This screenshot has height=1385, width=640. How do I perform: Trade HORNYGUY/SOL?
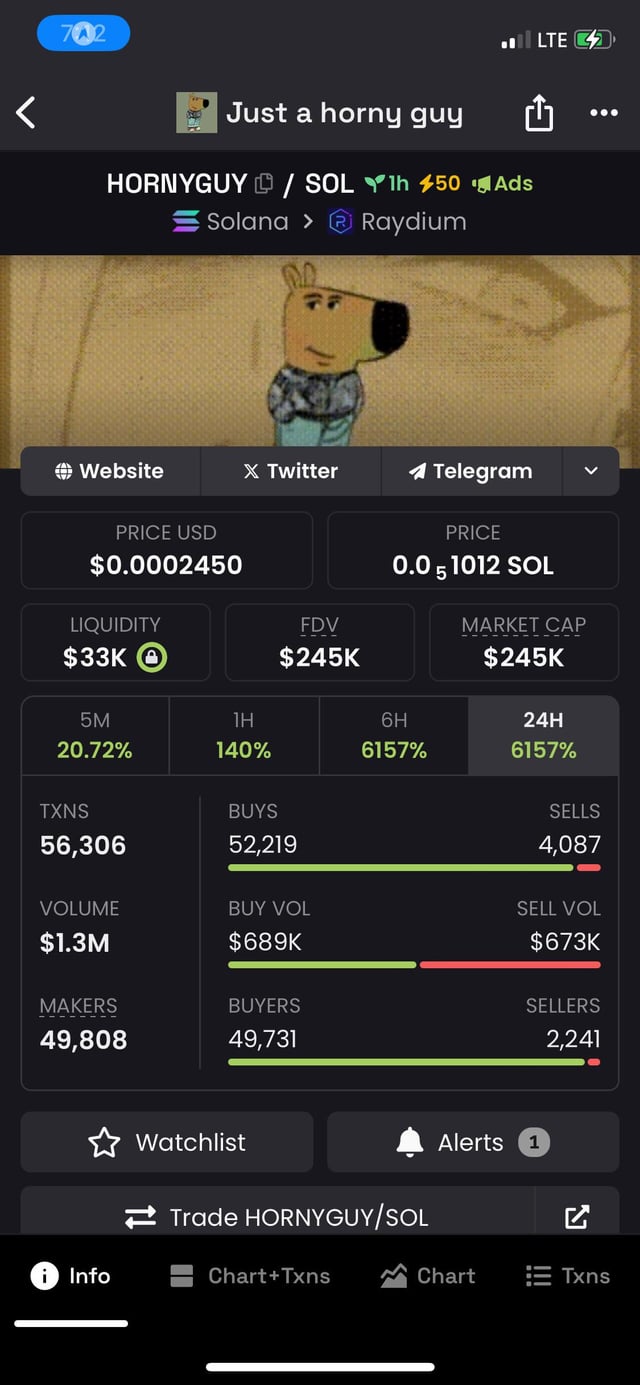click(x=277, y=1216)
